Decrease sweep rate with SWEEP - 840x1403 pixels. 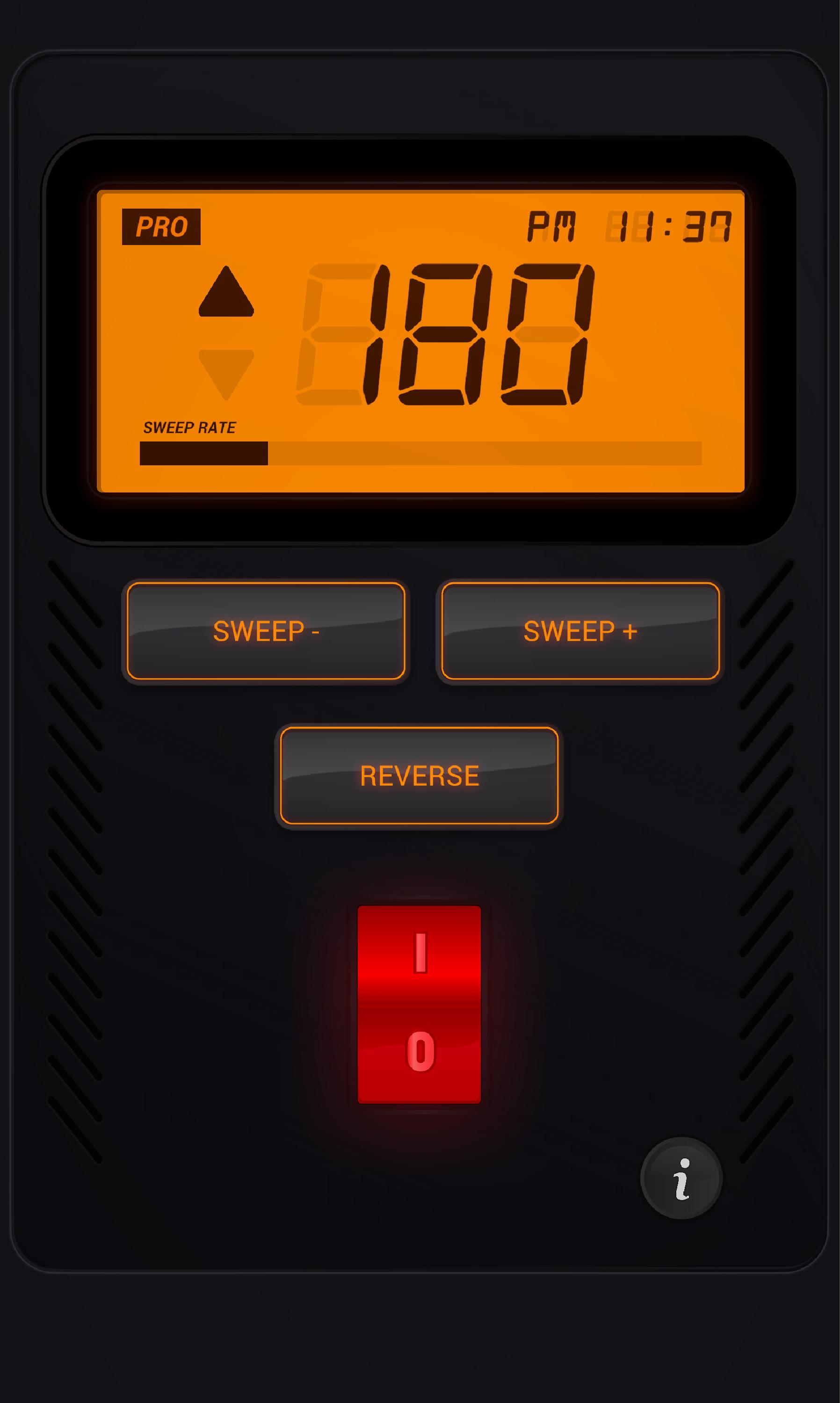[x=266, y=630]
